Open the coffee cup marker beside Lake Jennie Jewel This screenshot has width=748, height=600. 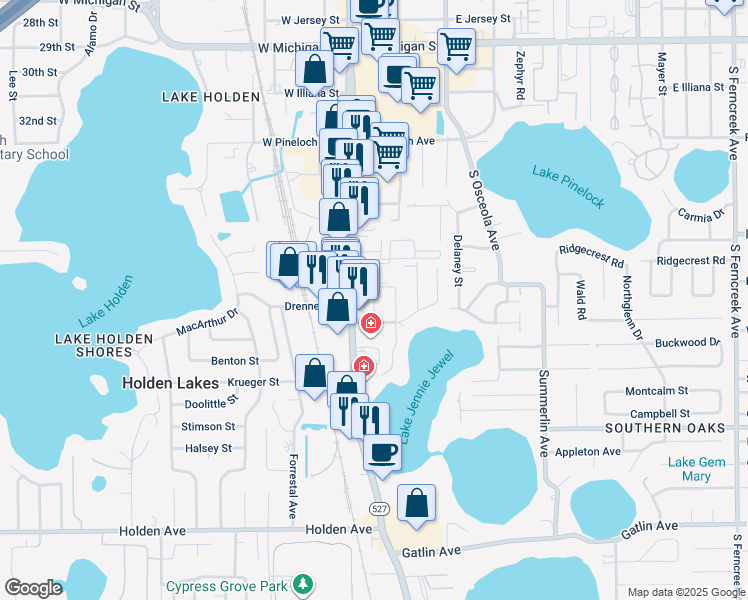tap(382, 454)
